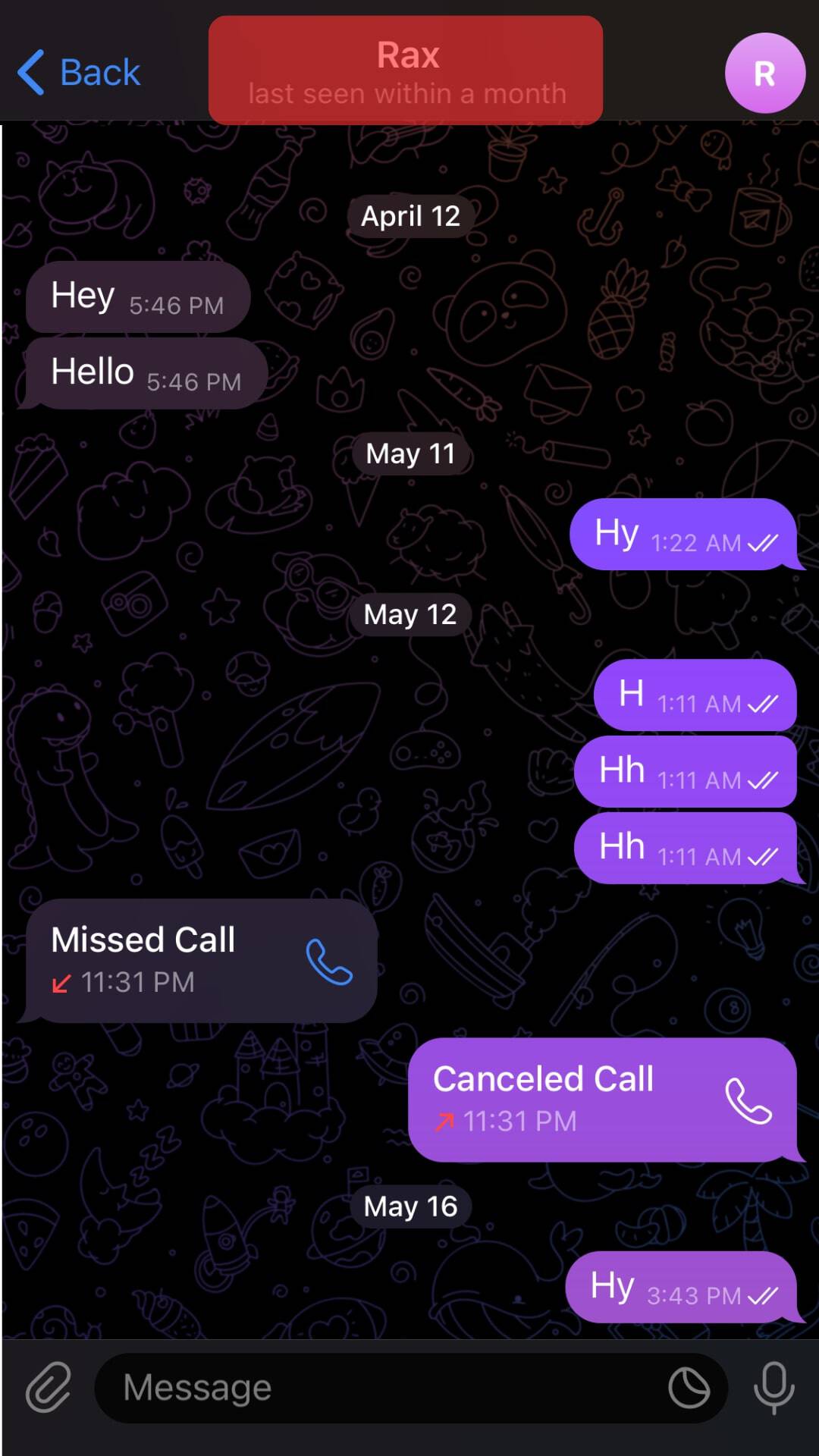This screenshot has height=1456, width=819.
Task: Go back to the chat list
Action: tap(79, 73)
